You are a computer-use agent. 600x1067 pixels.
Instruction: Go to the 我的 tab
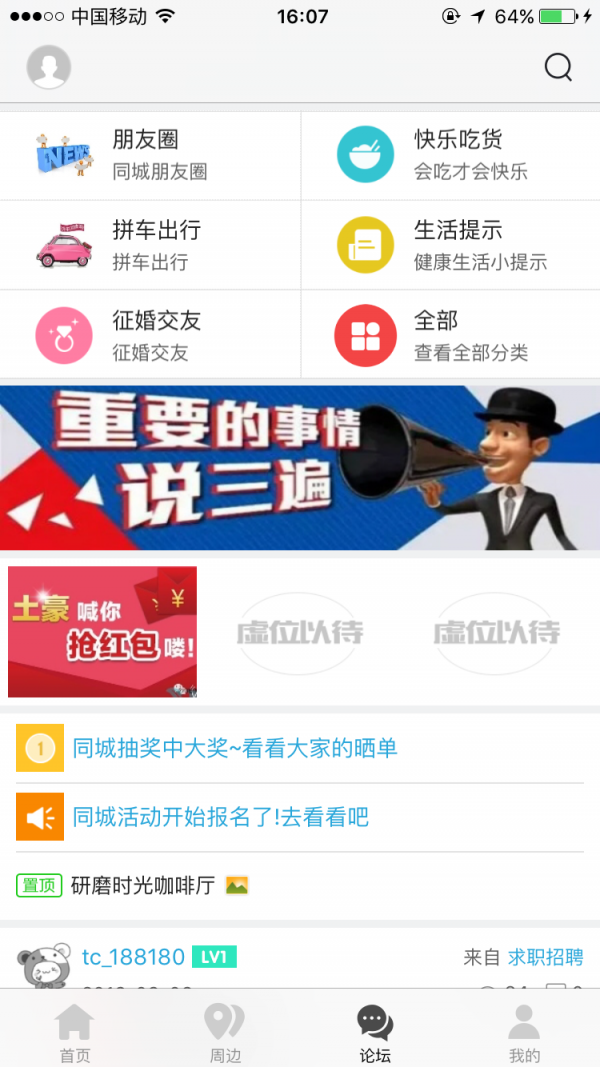tap(524, 1032)
